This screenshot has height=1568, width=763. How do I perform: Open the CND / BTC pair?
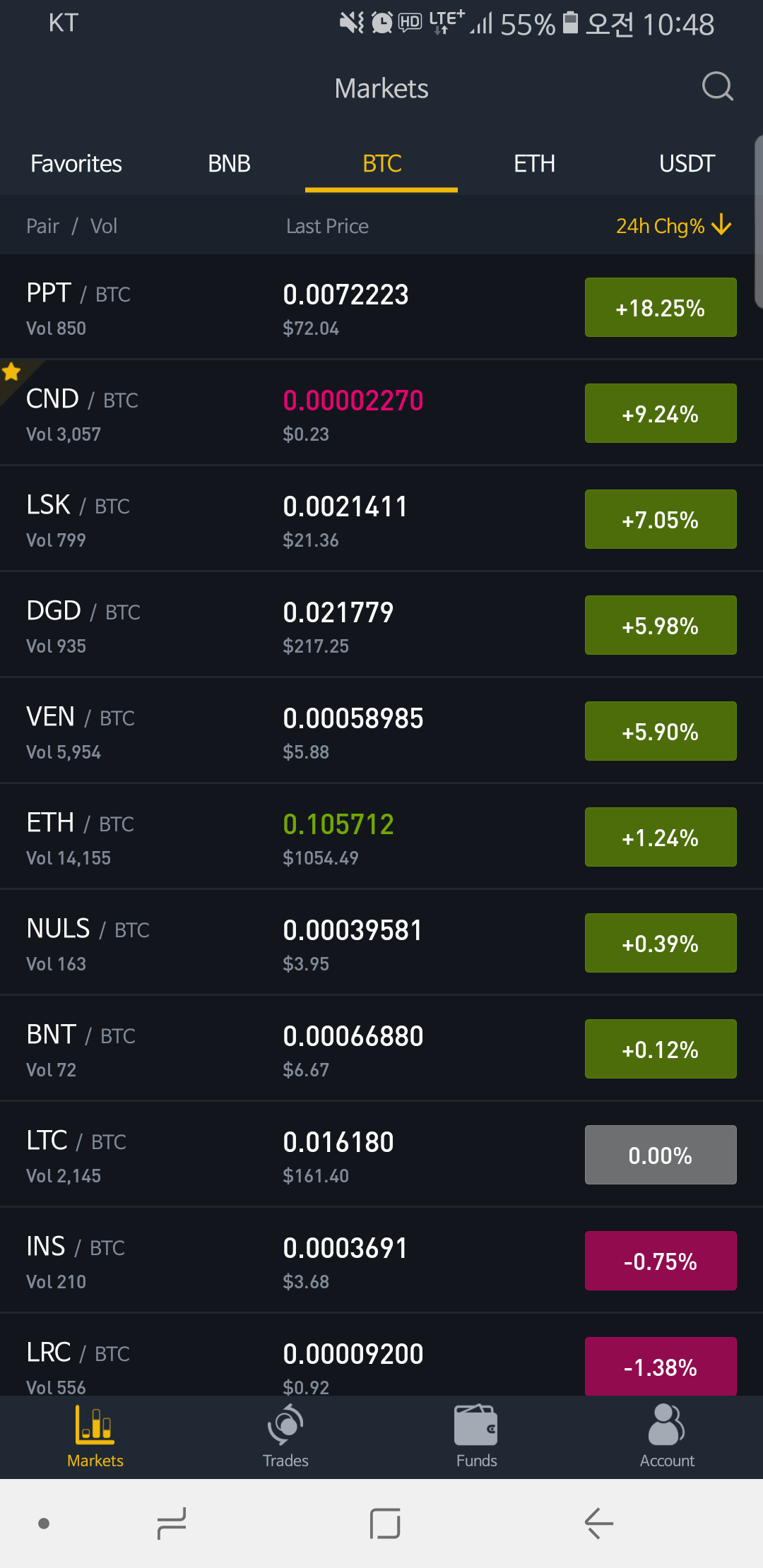click(x=283, y=414)
